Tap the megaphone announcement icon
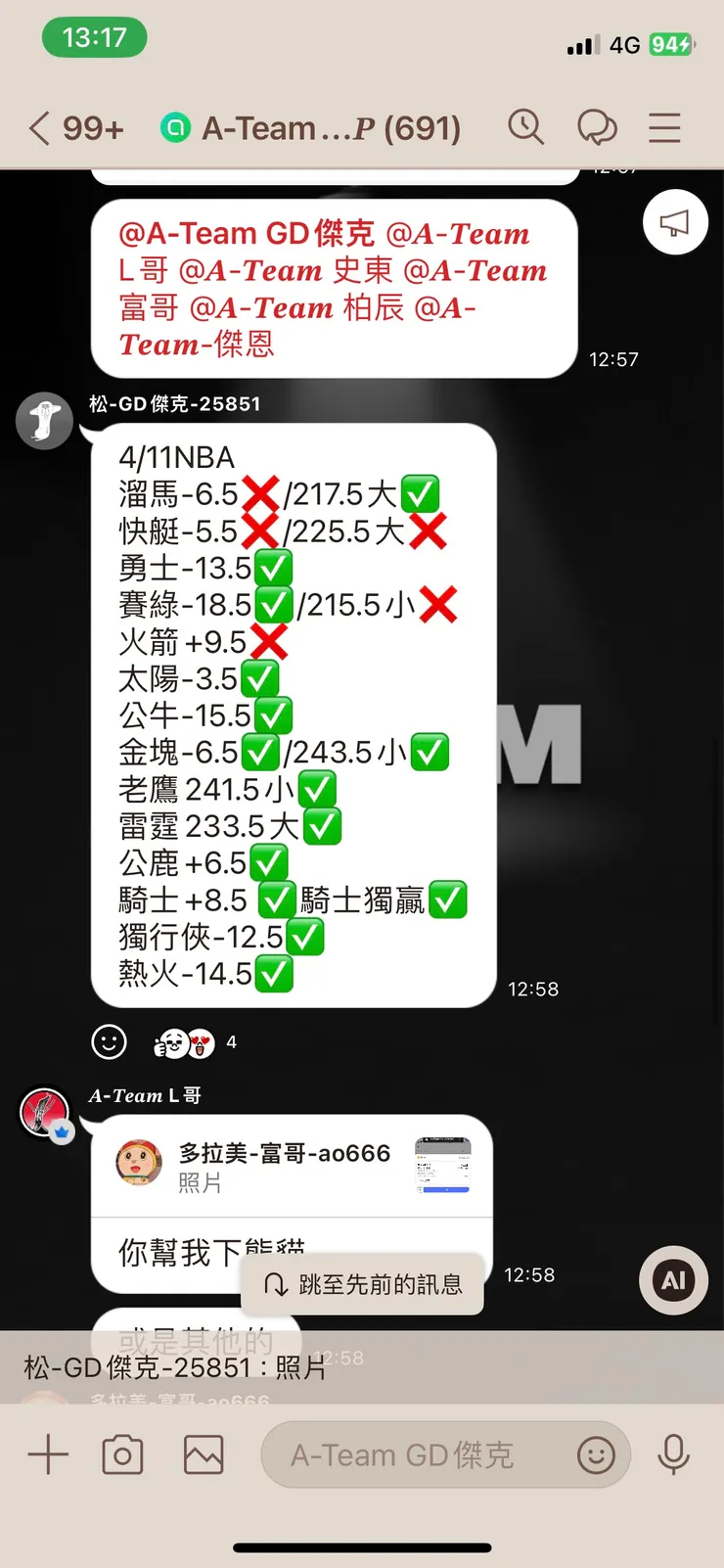Viewport: 724px width, 1568px height. [x=675, y=222]
